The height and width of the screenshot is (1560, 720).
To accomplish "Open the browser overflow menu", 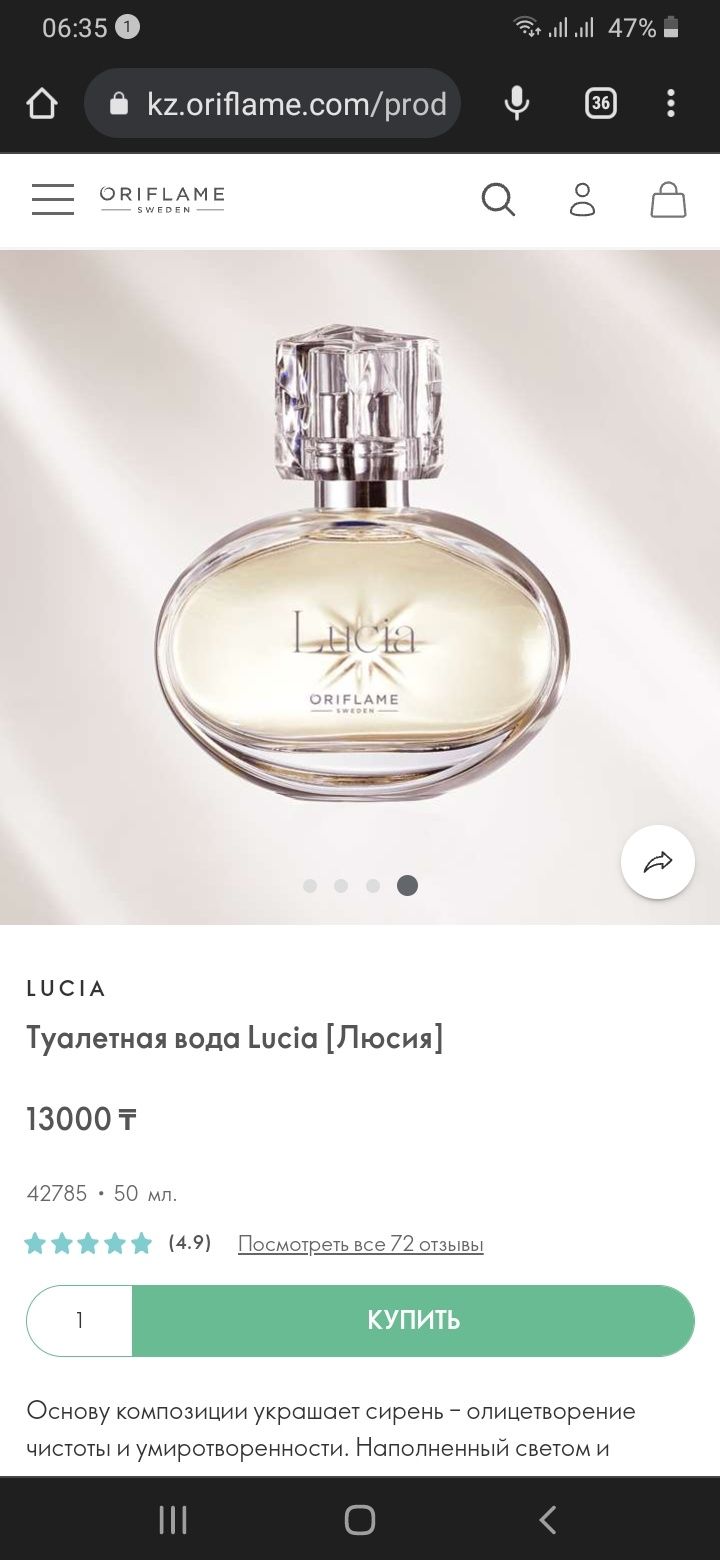I will pyautogui.click(x=671, y=103).
